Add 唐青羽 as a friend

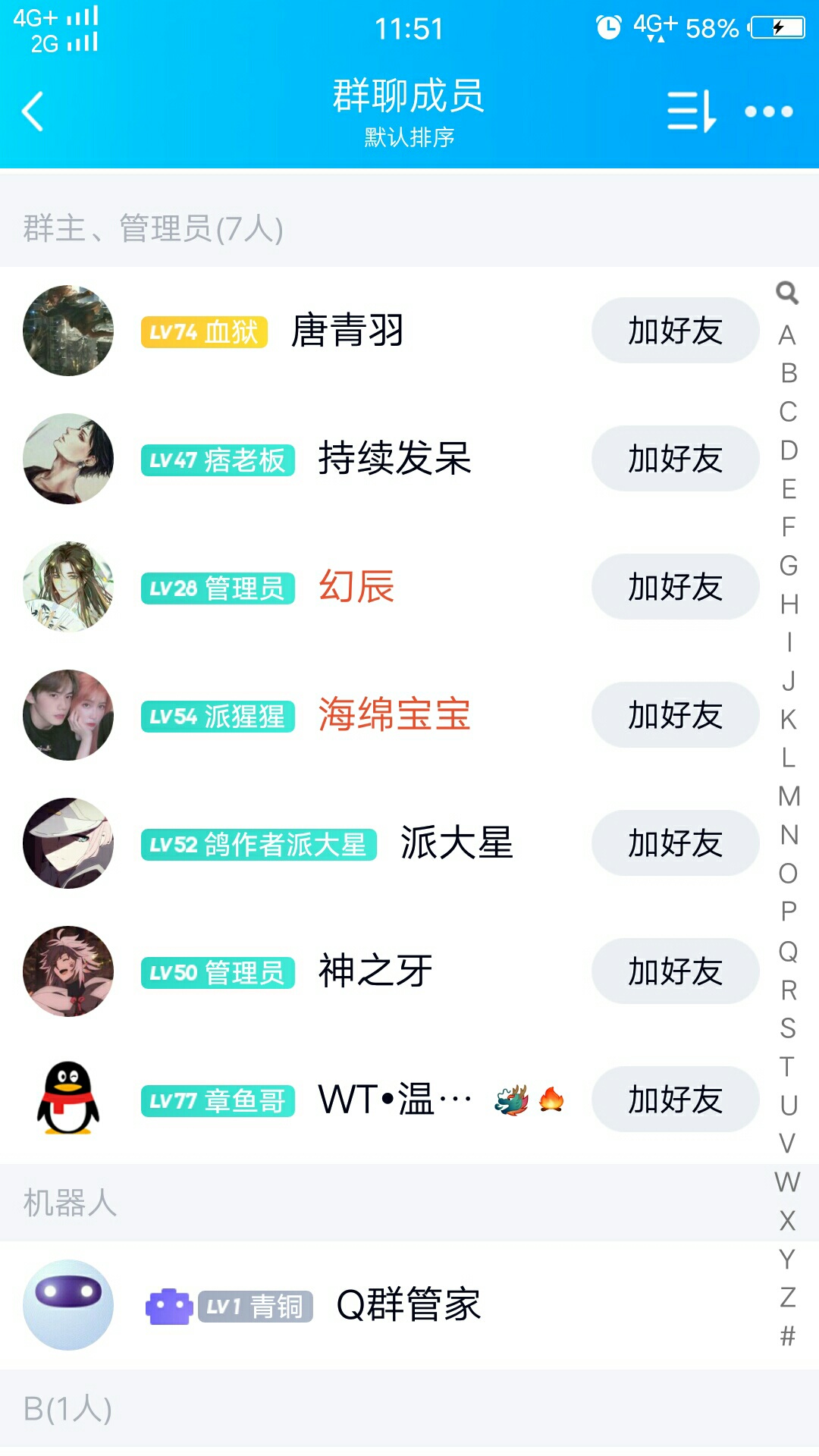(675, 331)
